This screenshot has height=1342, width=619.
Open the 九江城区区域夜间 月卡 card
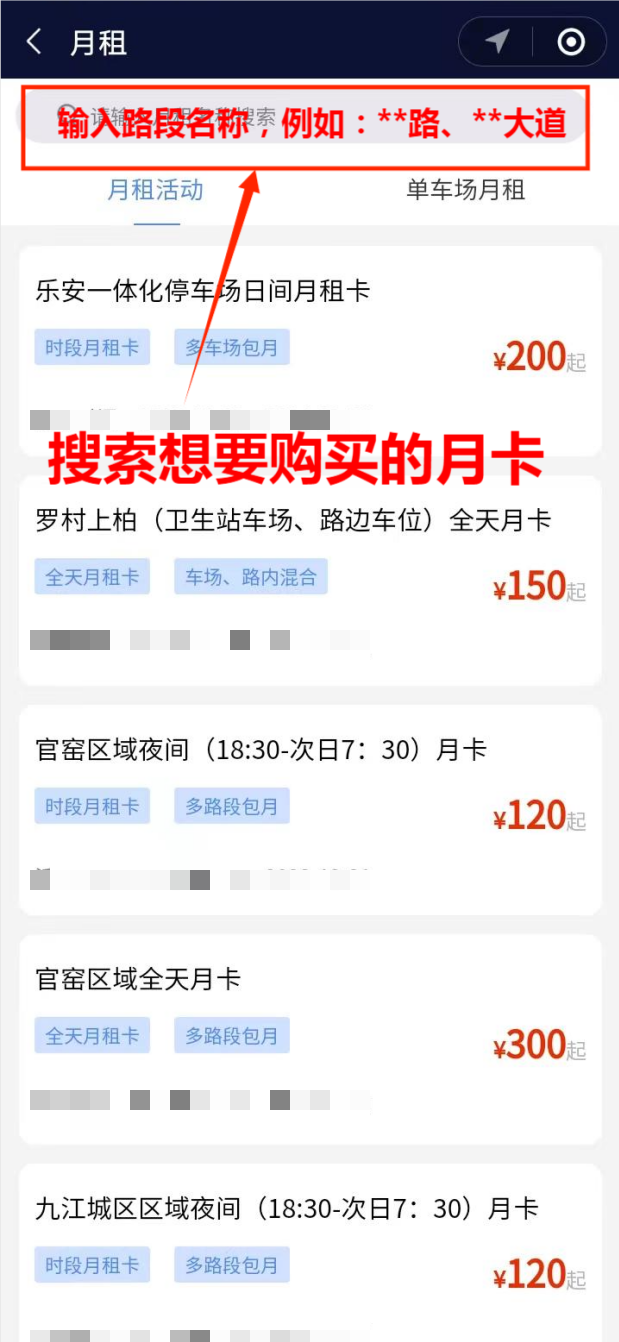pyautogui.click(x=310, y=1253)
